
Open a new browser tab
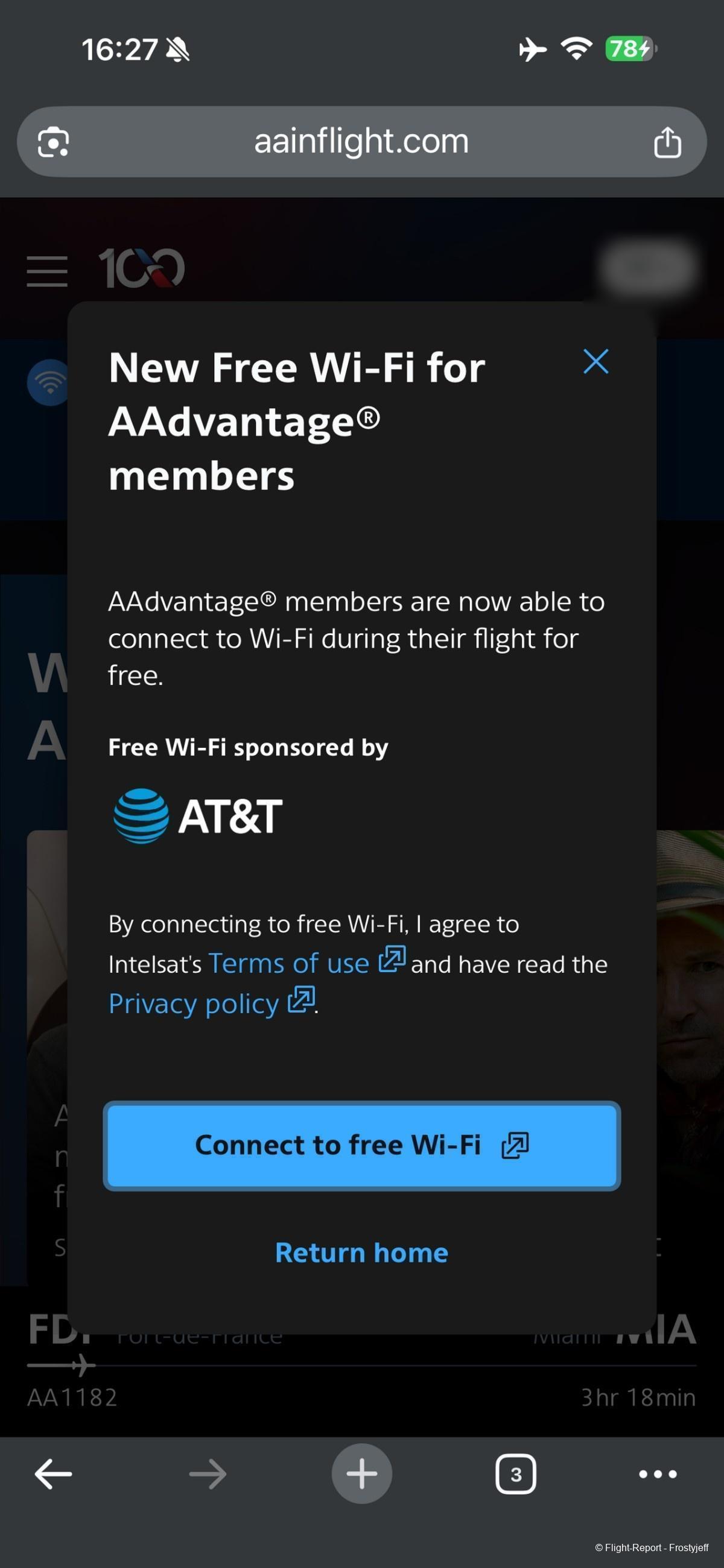point(361,1474)
